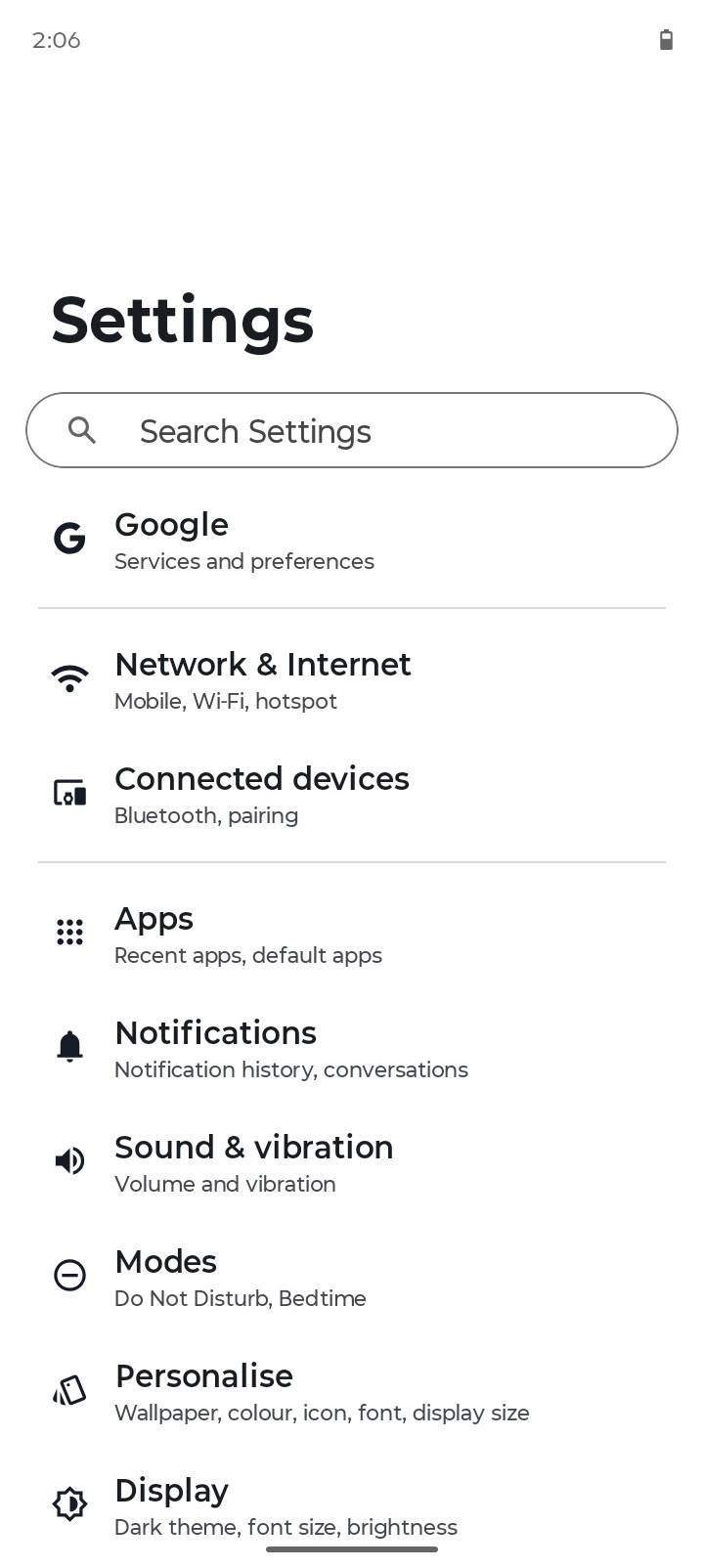This screenshot has height=1568, width=704.
Task: View Notifications settings
Action: click(352, 1049)
